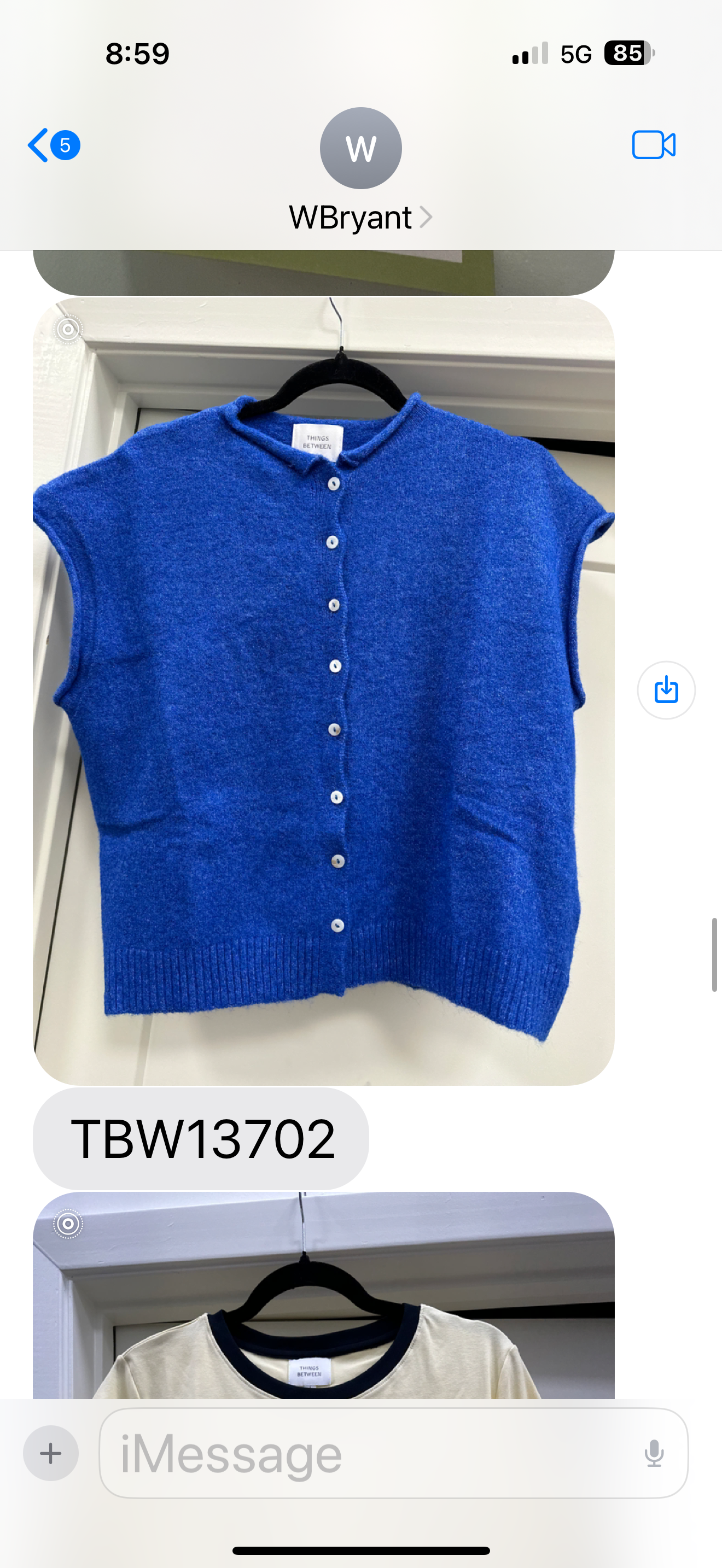Save the blue cardigan photo

click(x=666, y=689)
